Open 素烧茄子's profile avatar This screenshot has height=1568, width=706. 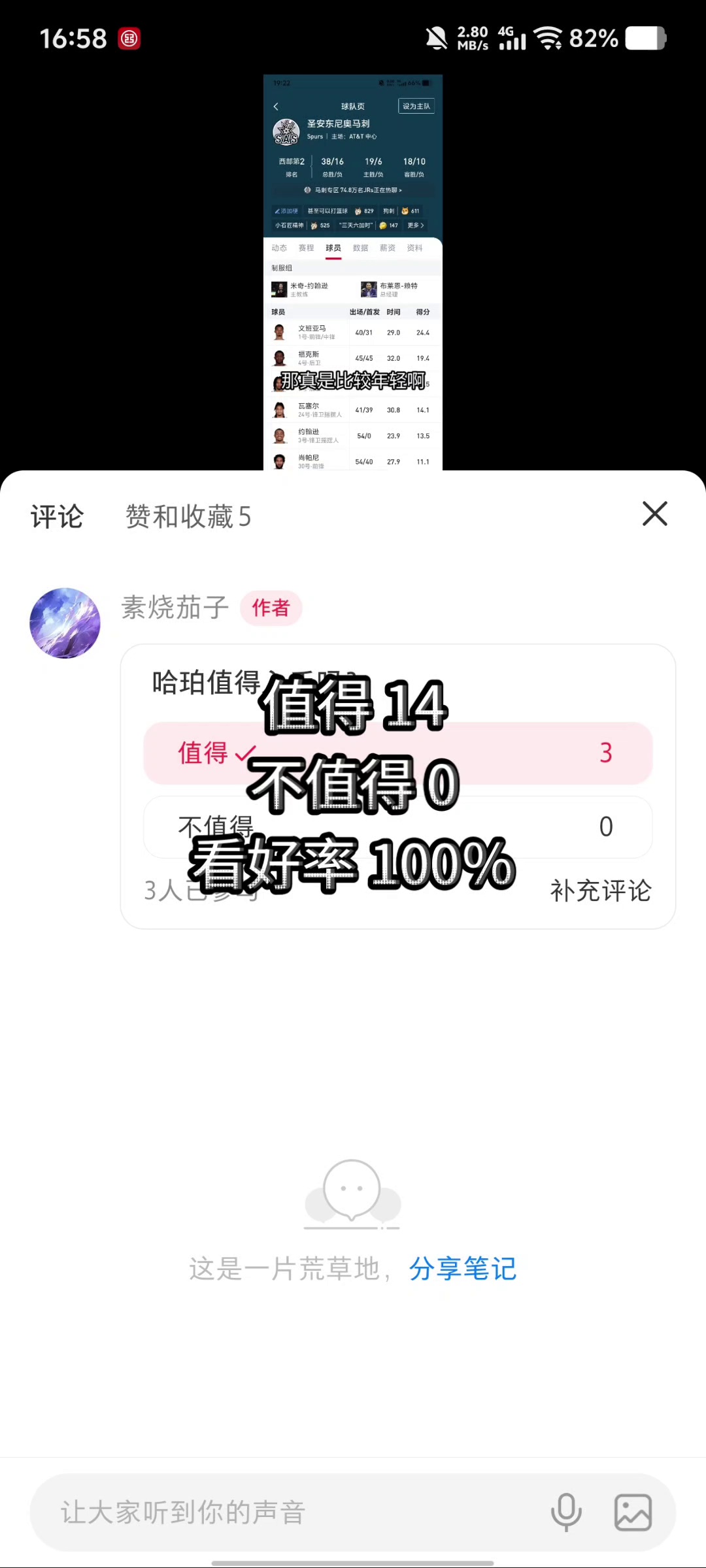tap(65, 623)
